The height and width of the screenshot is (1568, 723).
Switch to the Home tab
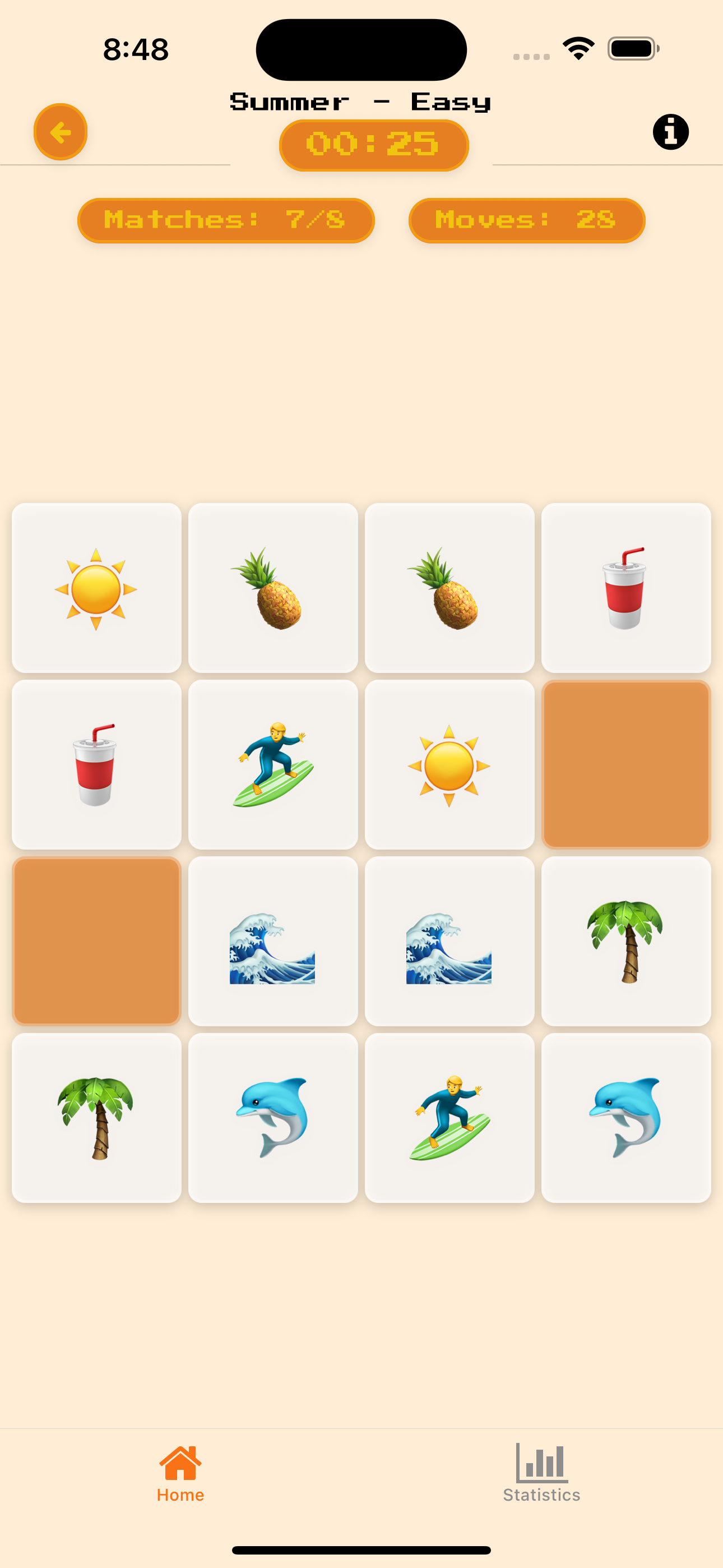coord(180,1473)
